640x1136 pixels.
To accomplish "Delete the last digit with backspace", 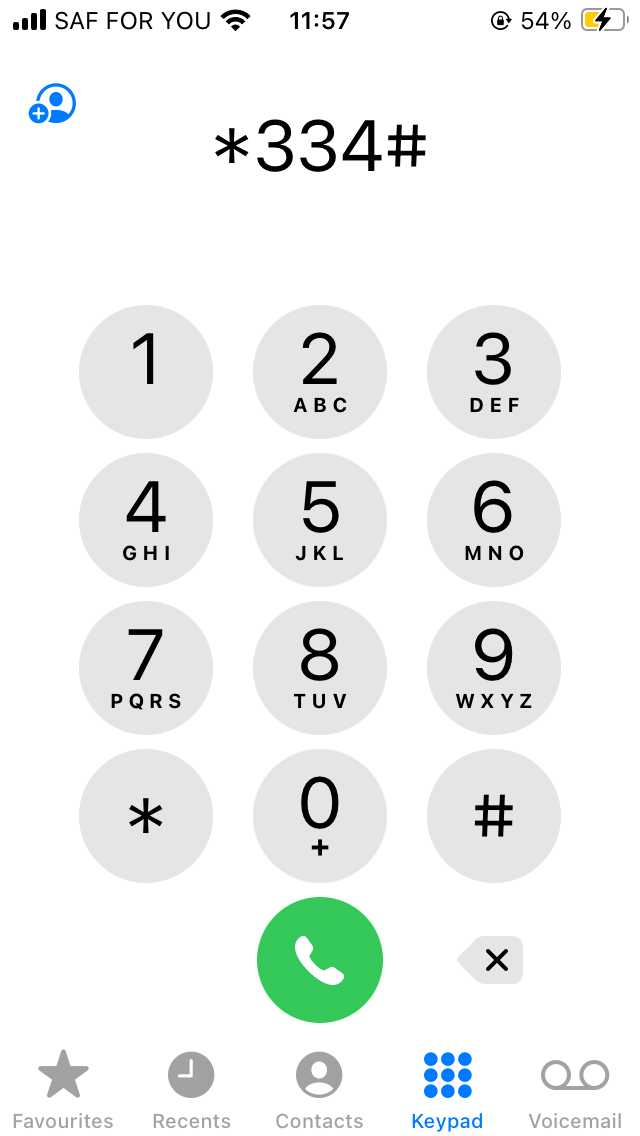I will click(x=491, y=960).
